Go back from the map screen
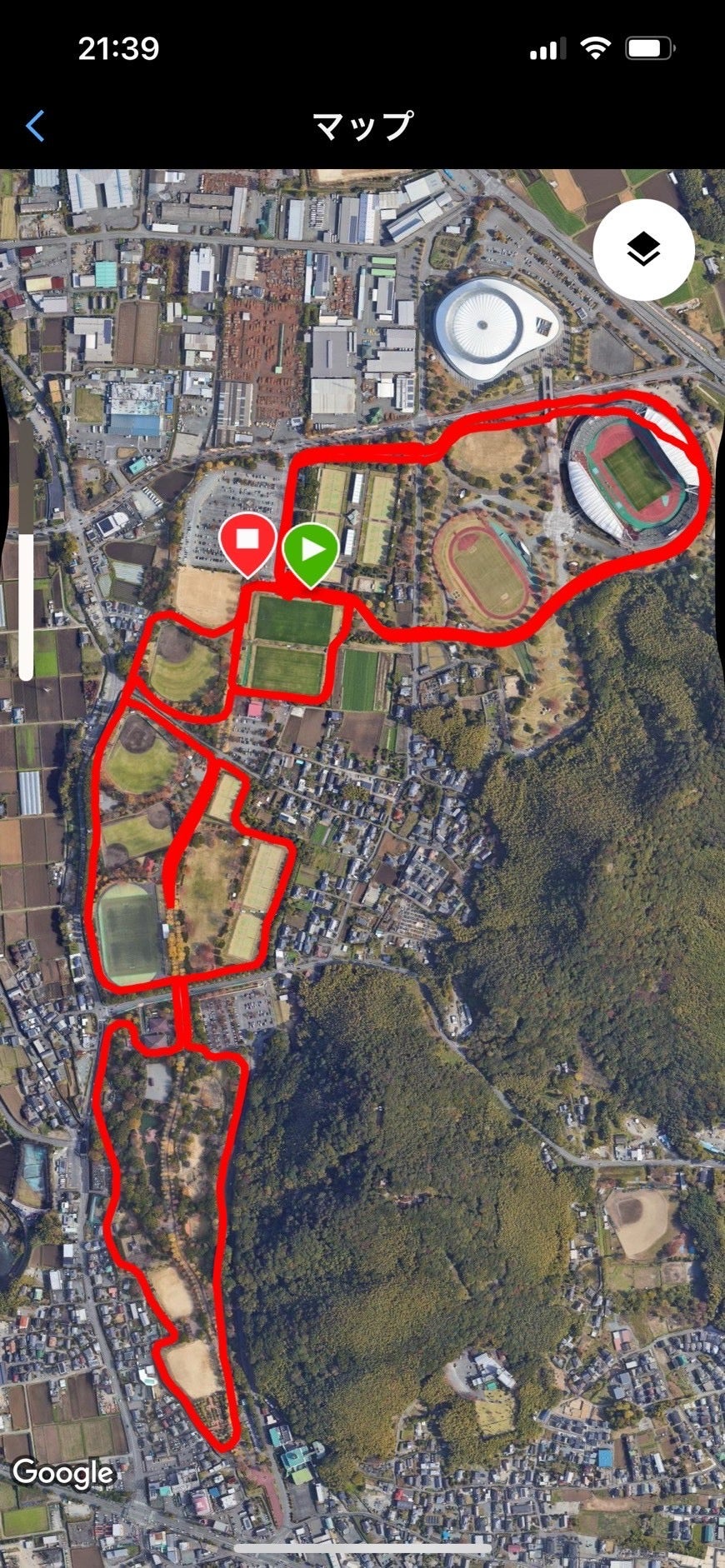Image resolution: width=725 pixels, height=1568 pixels. click(x=35, y=127)
